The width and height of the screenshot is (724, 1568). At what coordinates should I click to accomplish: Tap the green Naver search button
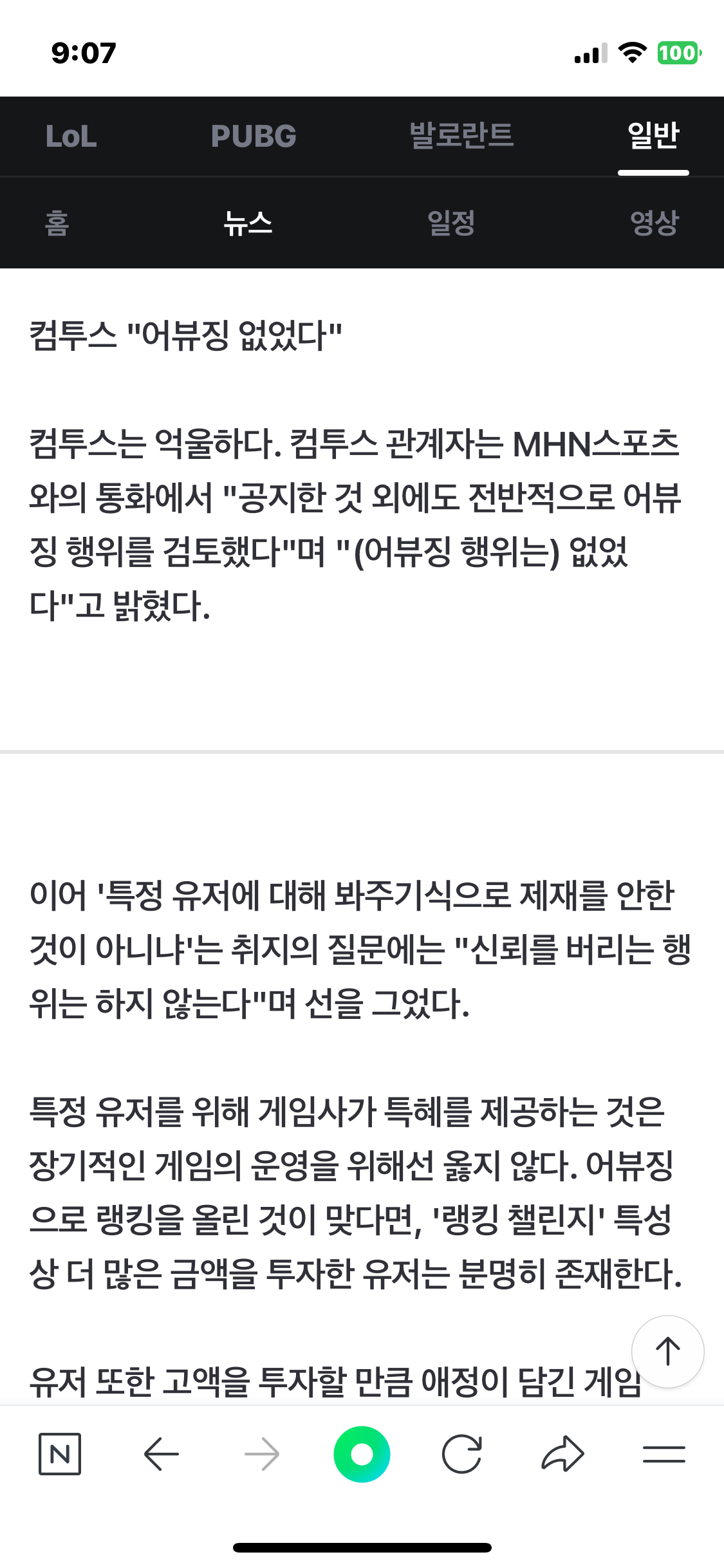tap(362, 1454)
